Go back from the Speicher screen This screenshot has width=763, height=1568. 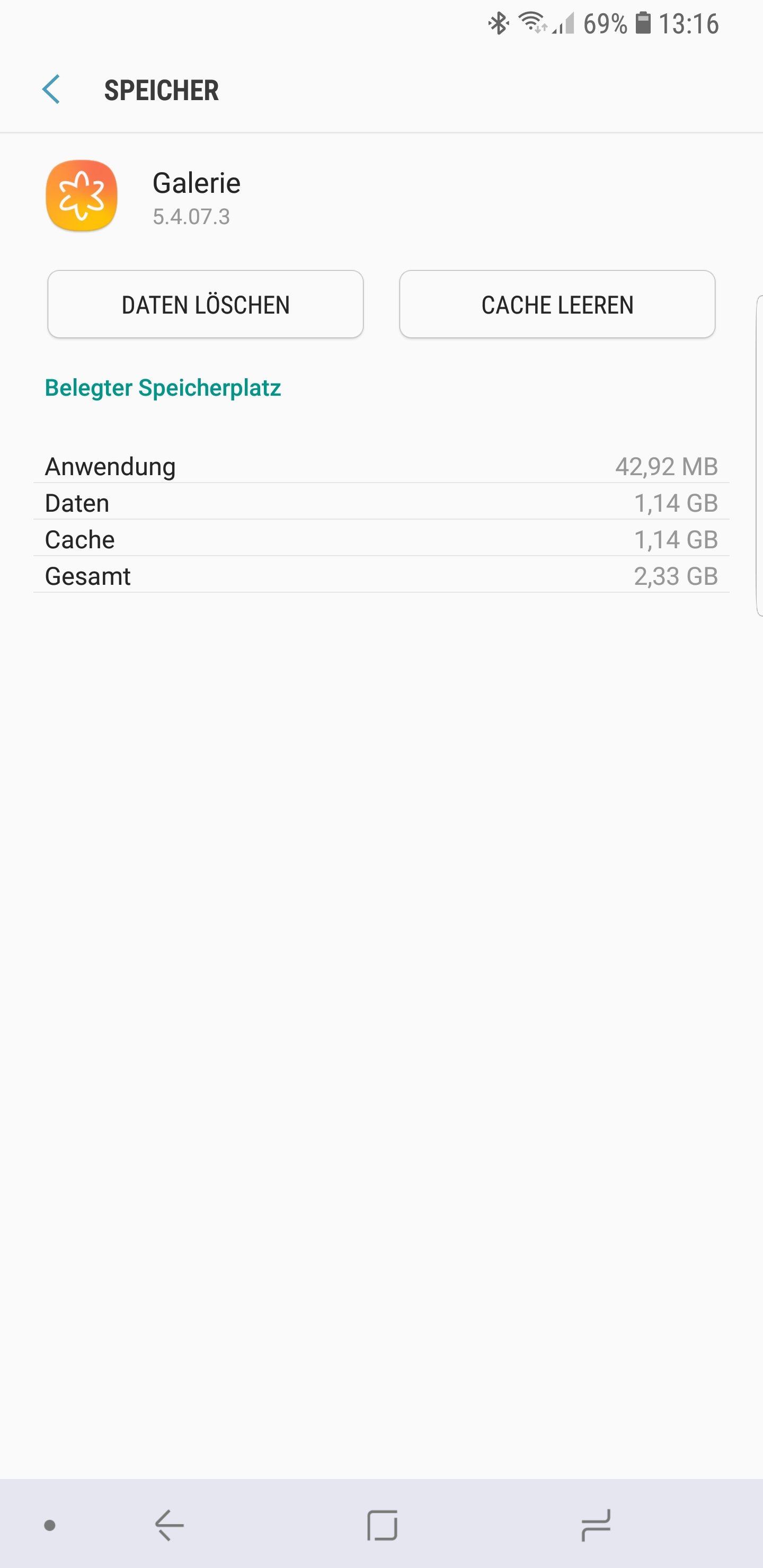(51, 90)
